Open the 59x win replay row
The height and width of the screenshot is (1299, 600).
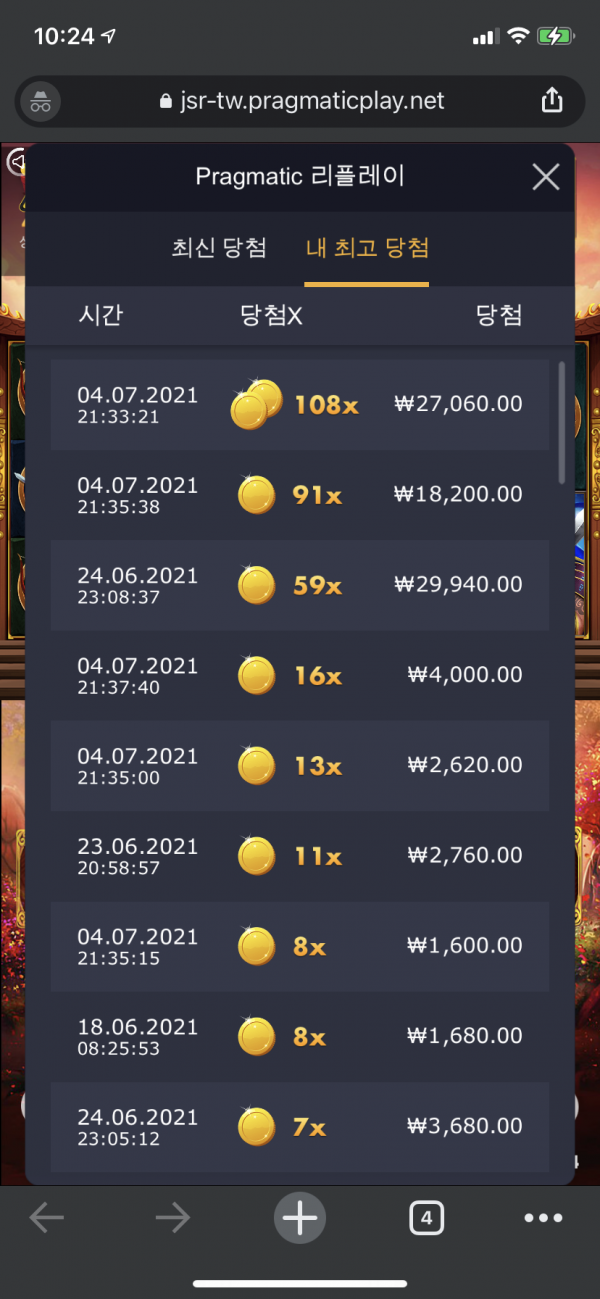(300, 585)
